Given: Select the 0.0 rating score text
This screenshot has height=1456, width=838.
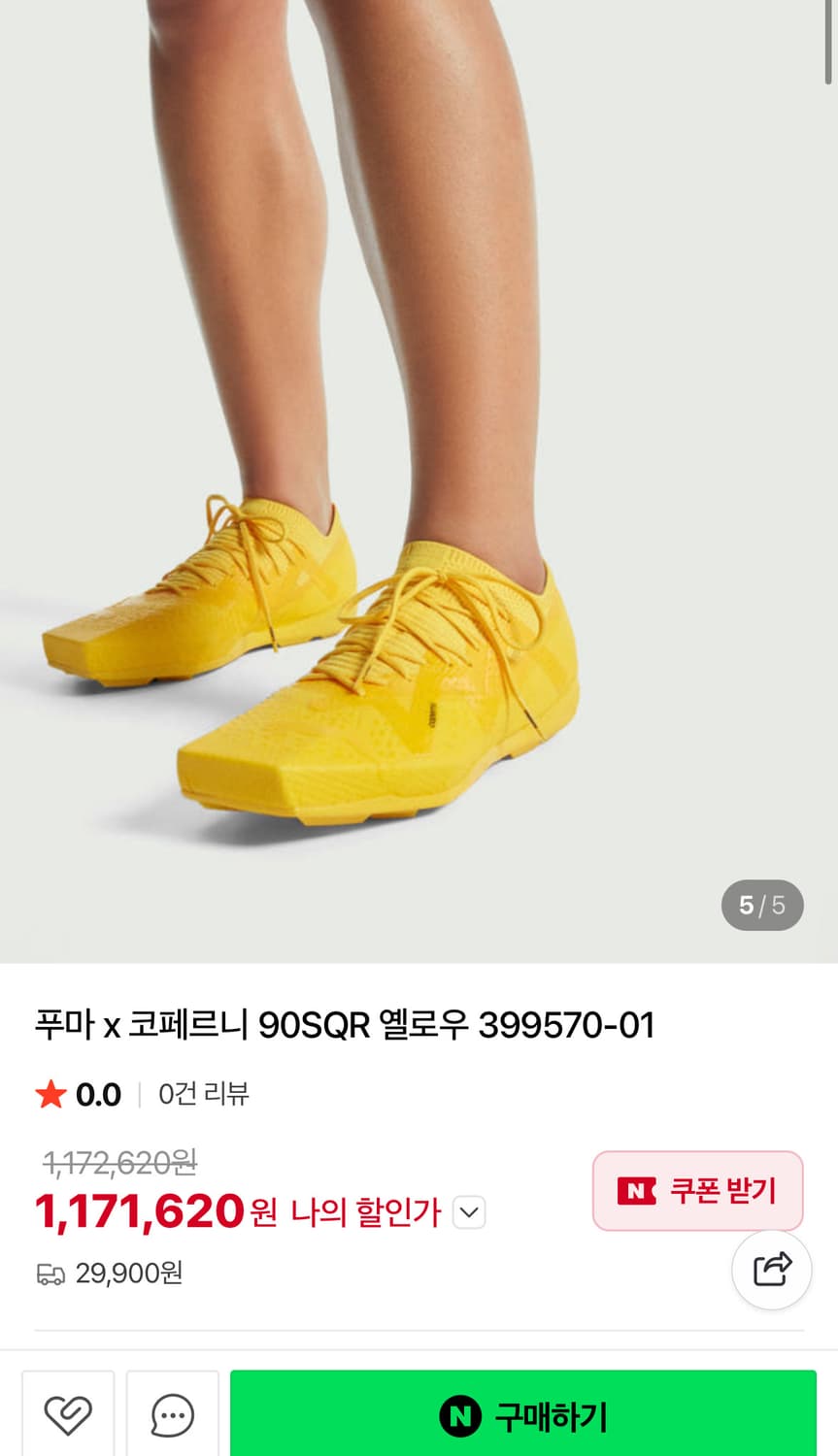Looking at the screenshot, I should coord(99,1094).
